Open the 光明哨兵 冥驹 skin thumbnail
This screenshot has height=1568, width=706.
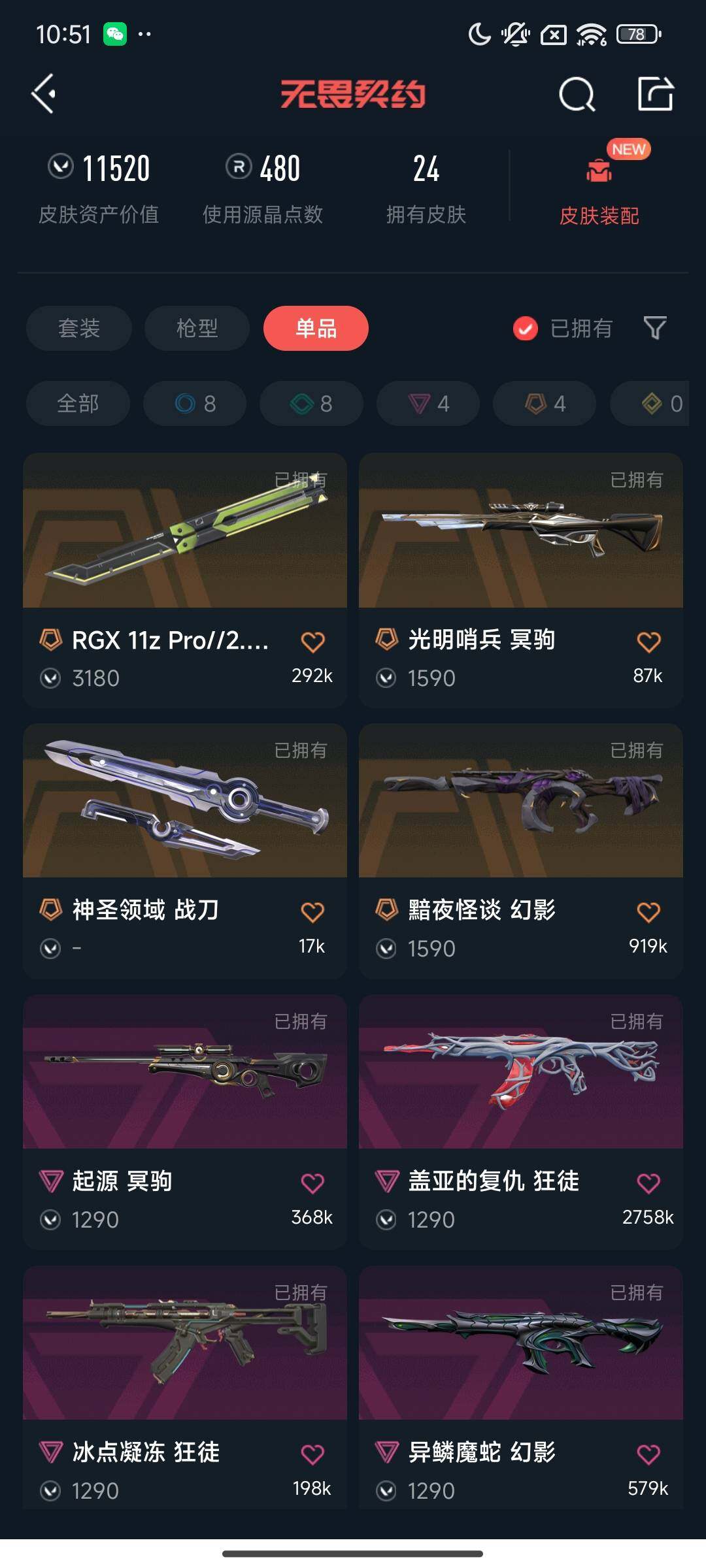pyautogui.click(x=522, y=531)
